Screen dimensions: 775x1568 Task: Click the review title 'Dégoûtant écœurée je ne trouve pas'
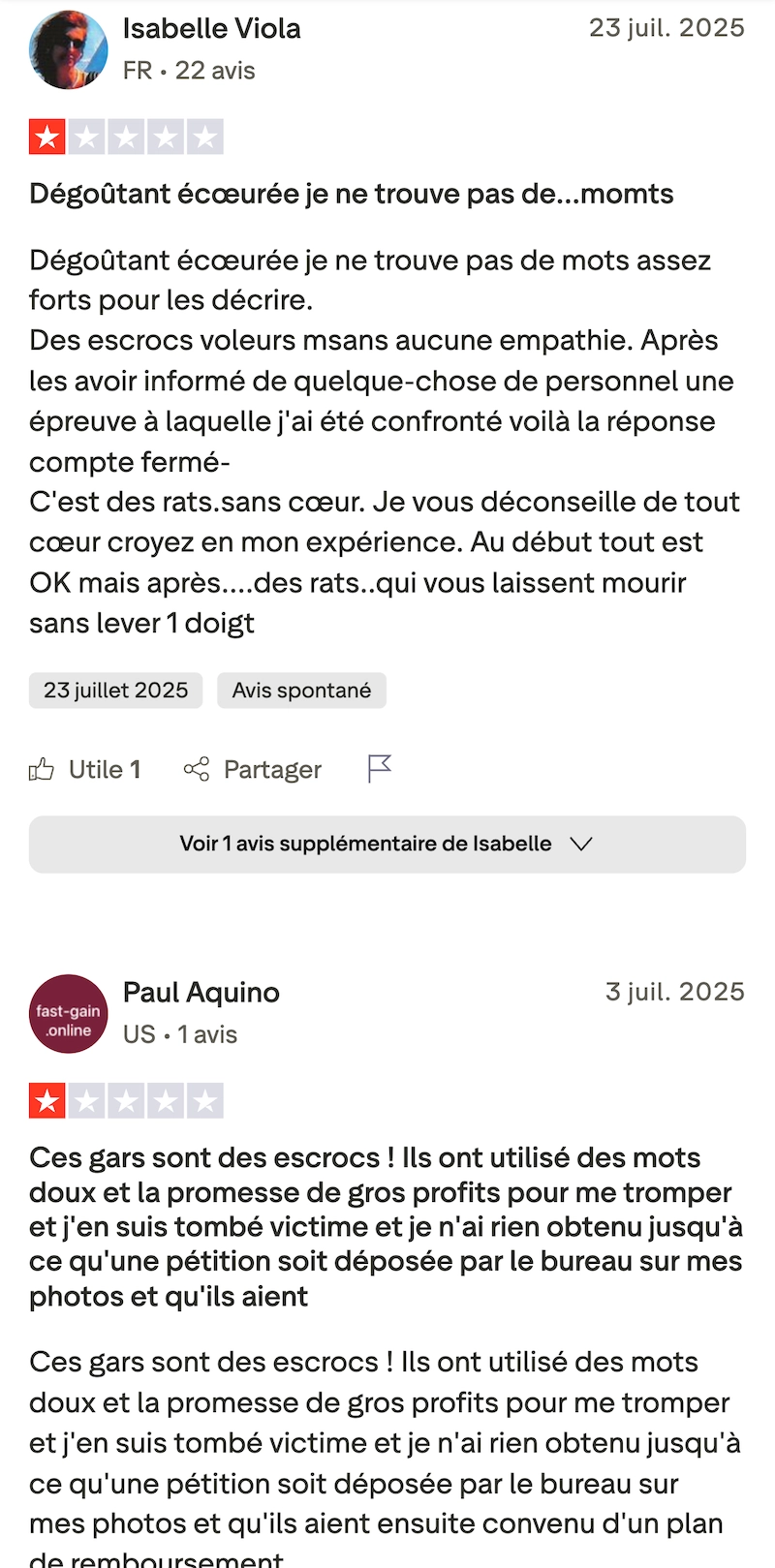pos(351,193)
